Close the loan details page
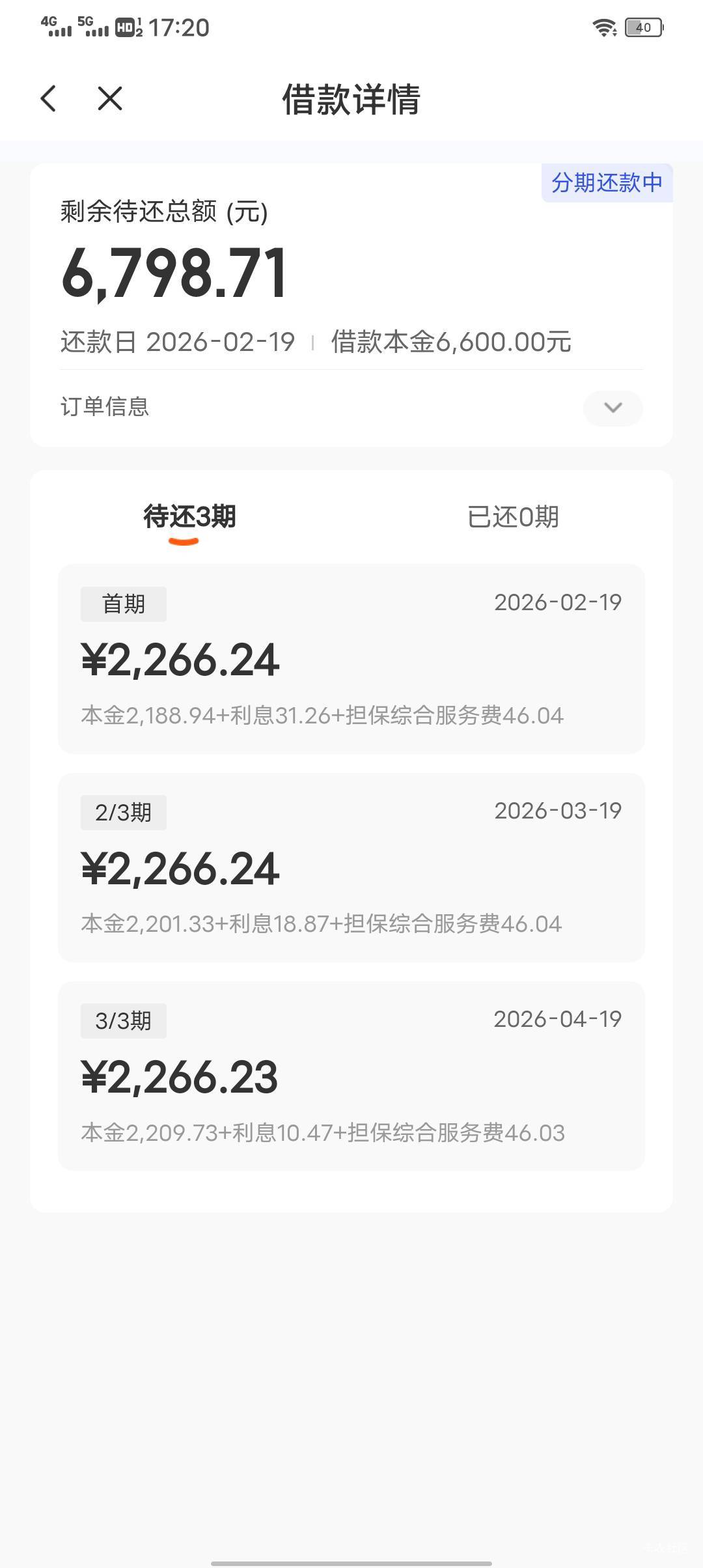 tap(110, 99)
